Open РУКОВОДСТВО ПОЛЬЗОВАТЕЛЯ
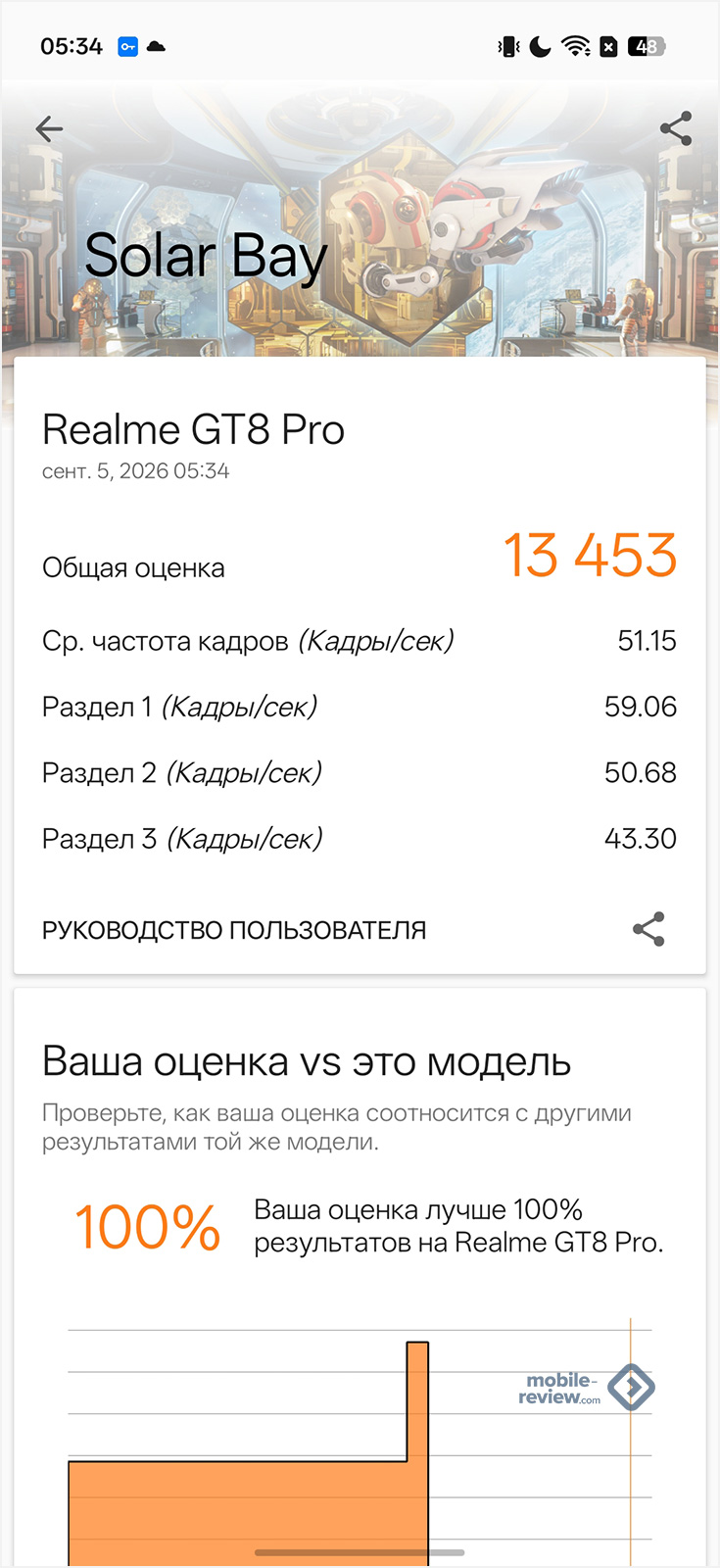Viewport: 720px width, 1568px height. [x=234, y=930]
